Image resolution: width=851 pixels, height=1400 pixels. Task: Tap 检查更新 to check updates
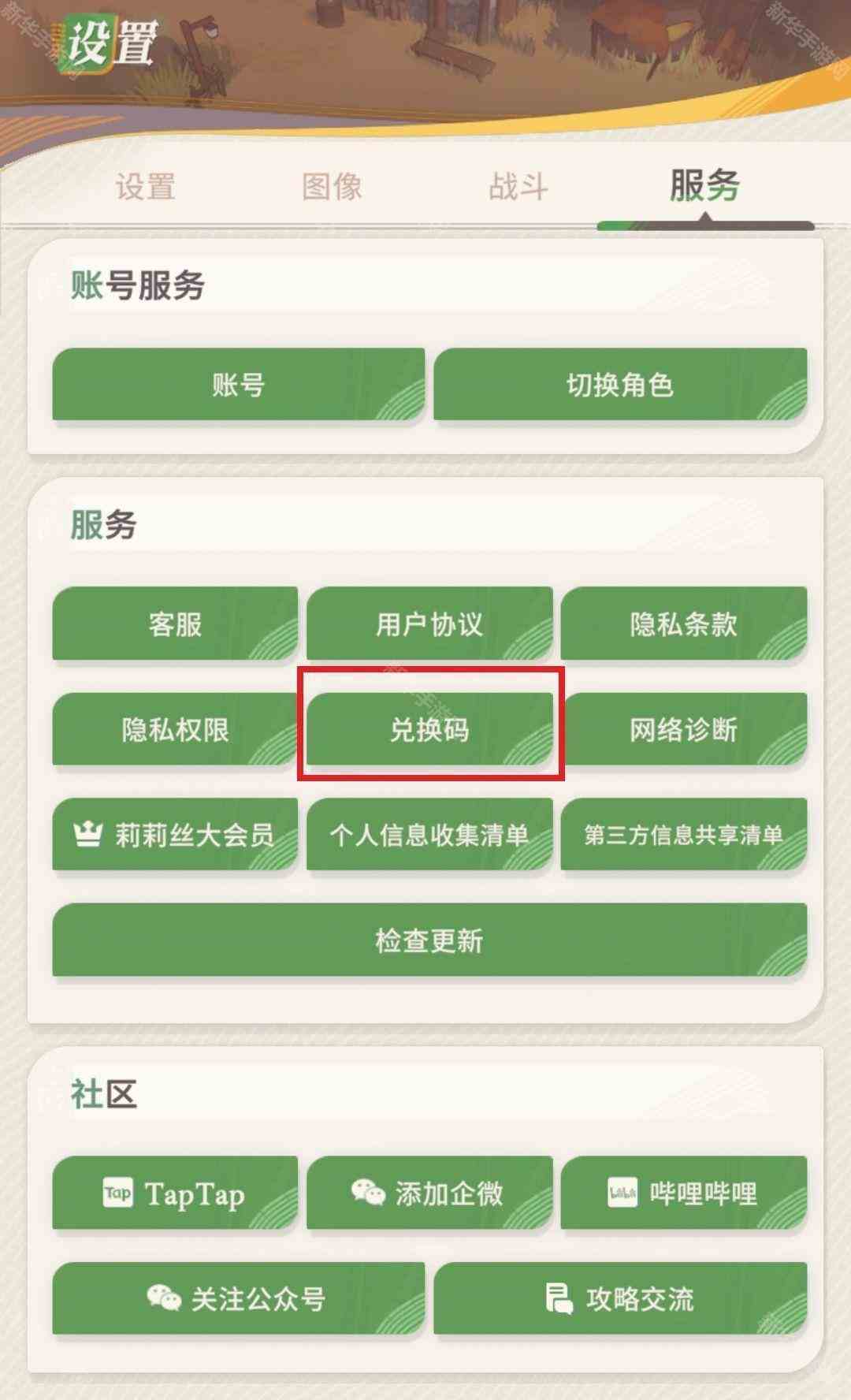tap(429, 940)
